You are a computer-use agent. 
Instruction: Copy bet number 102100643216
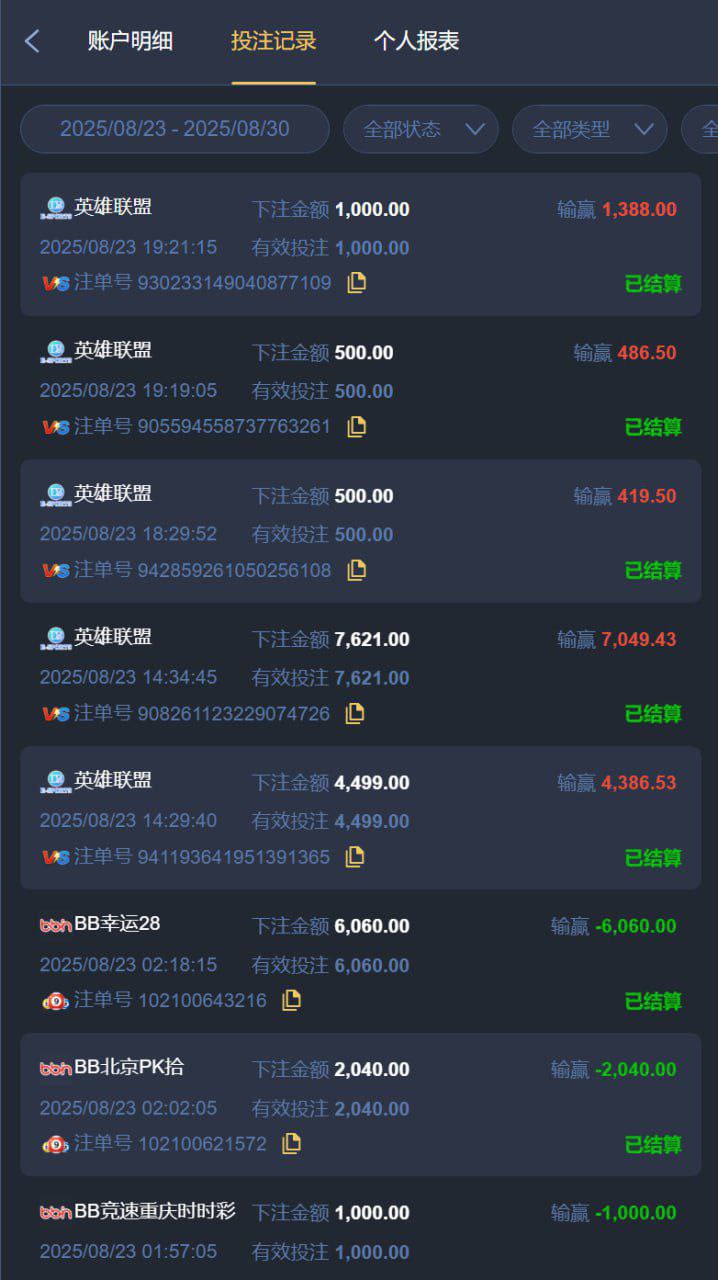(x=291, y=1000)
